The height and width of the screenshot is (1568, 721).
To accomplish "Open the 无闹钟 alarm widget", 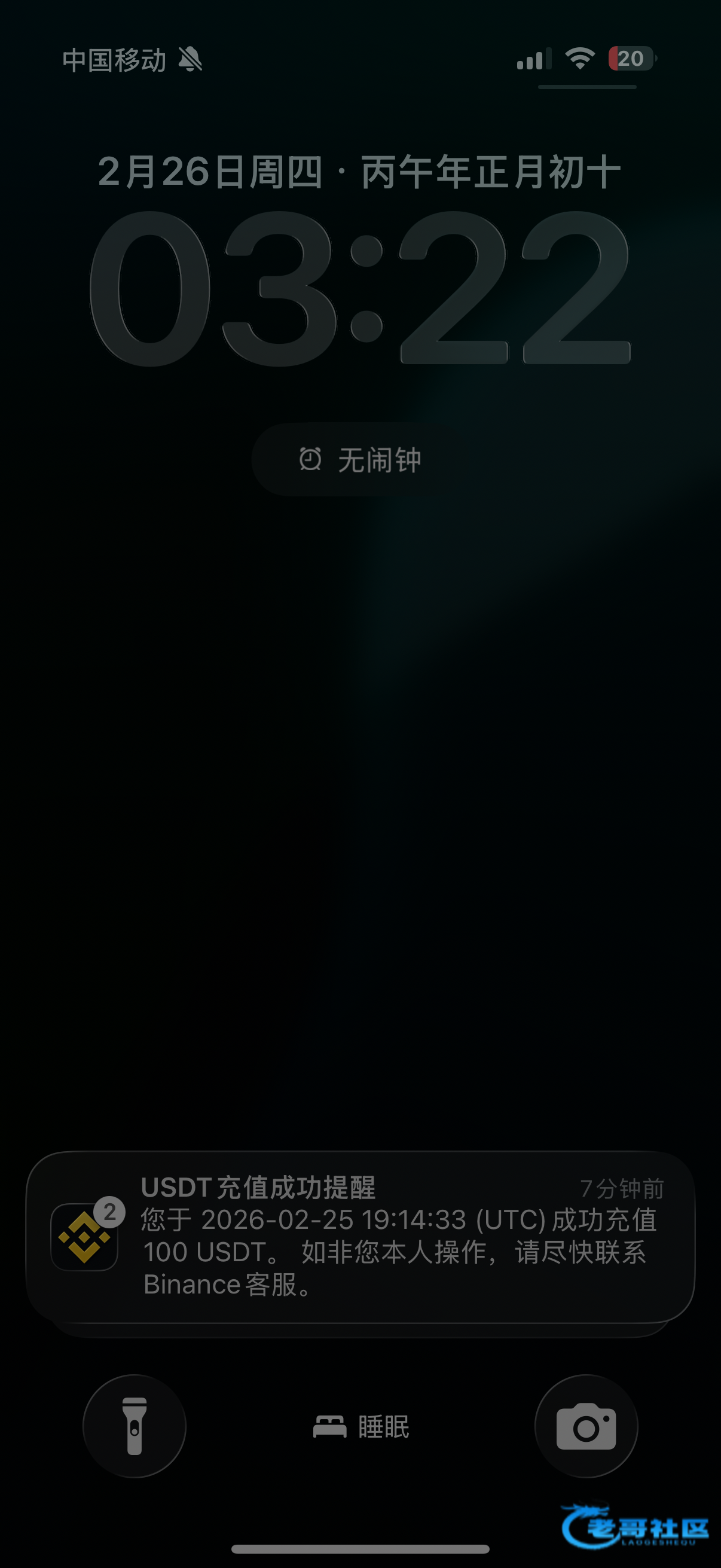I will pos(360,459).
